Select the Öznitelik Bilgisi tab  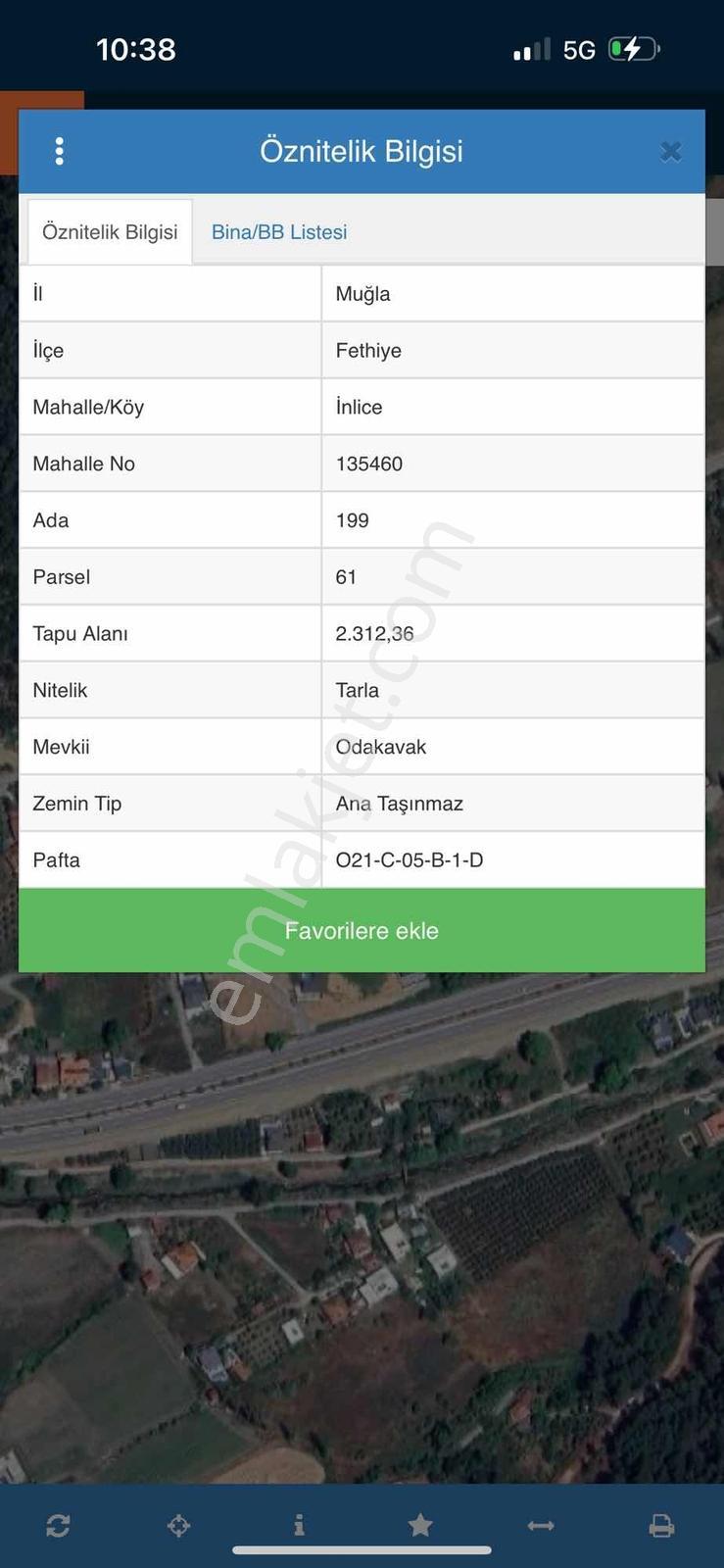coord(110,232)
